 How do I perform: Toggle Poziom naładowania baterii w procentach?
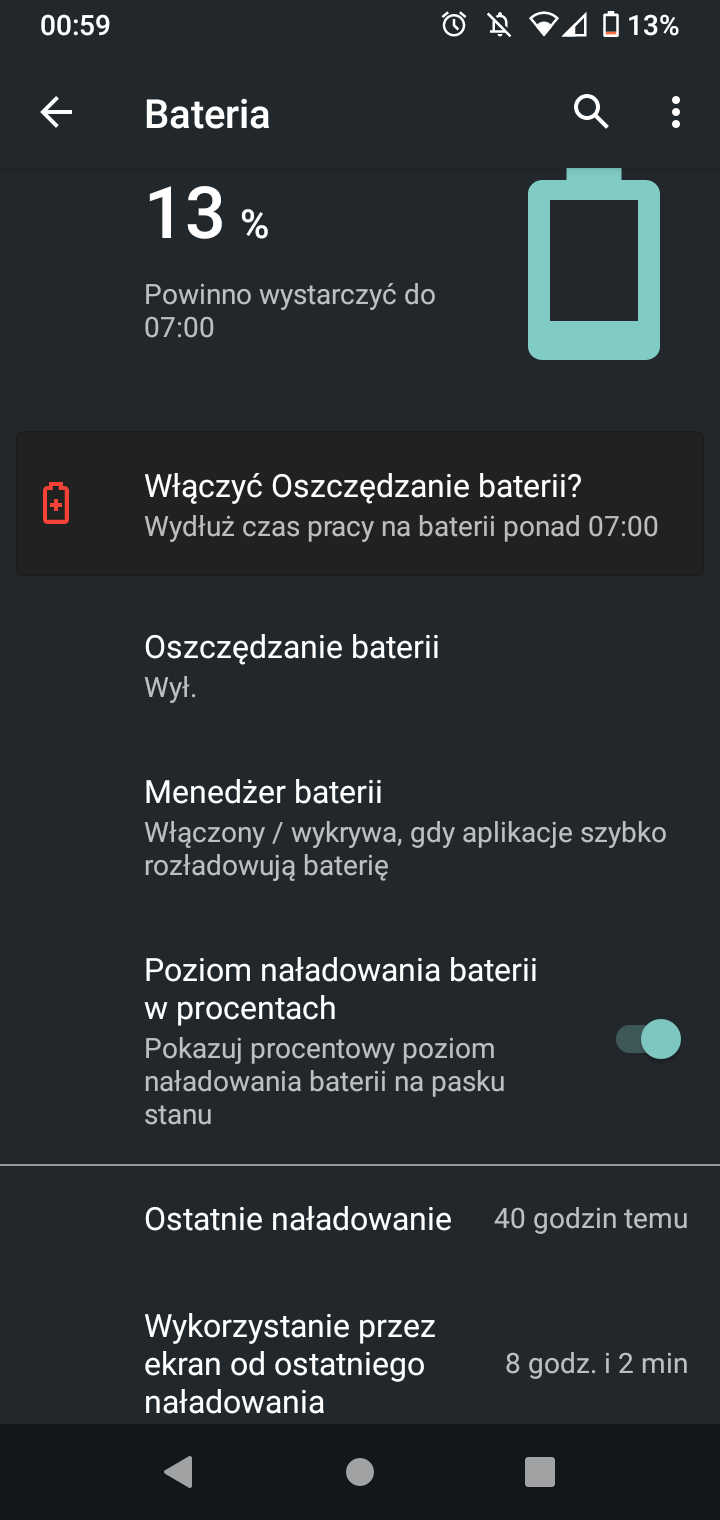[x=648, y=1039]
